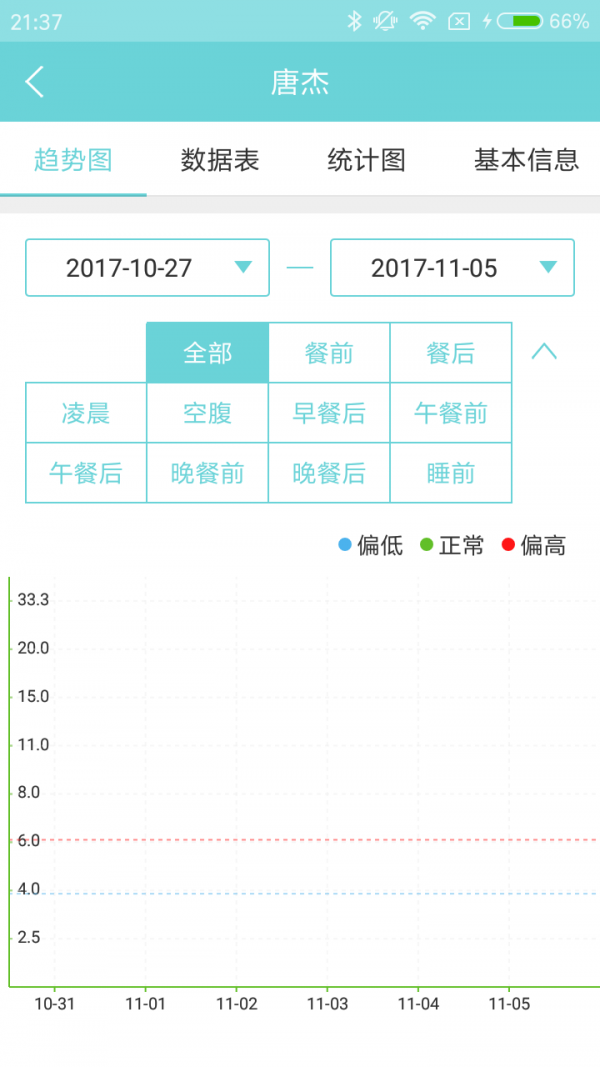
Task: Open the 基本信息 tab
Action: pyautogui.click(x=526, y=160)
